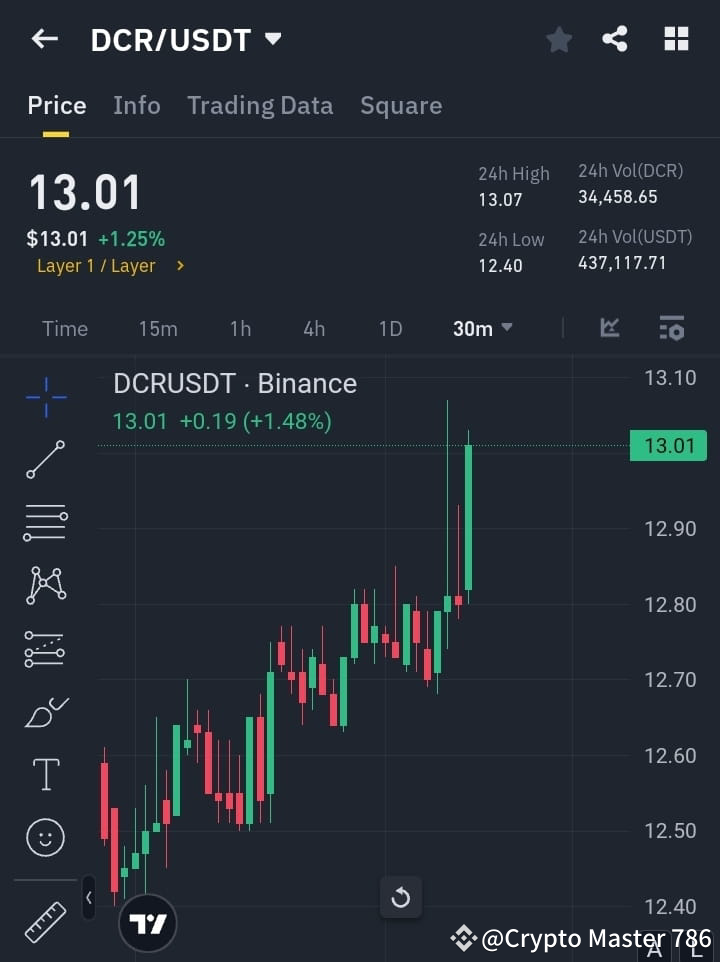Select the 1D timeframe
720x962 pixels.
coord(390,328)
